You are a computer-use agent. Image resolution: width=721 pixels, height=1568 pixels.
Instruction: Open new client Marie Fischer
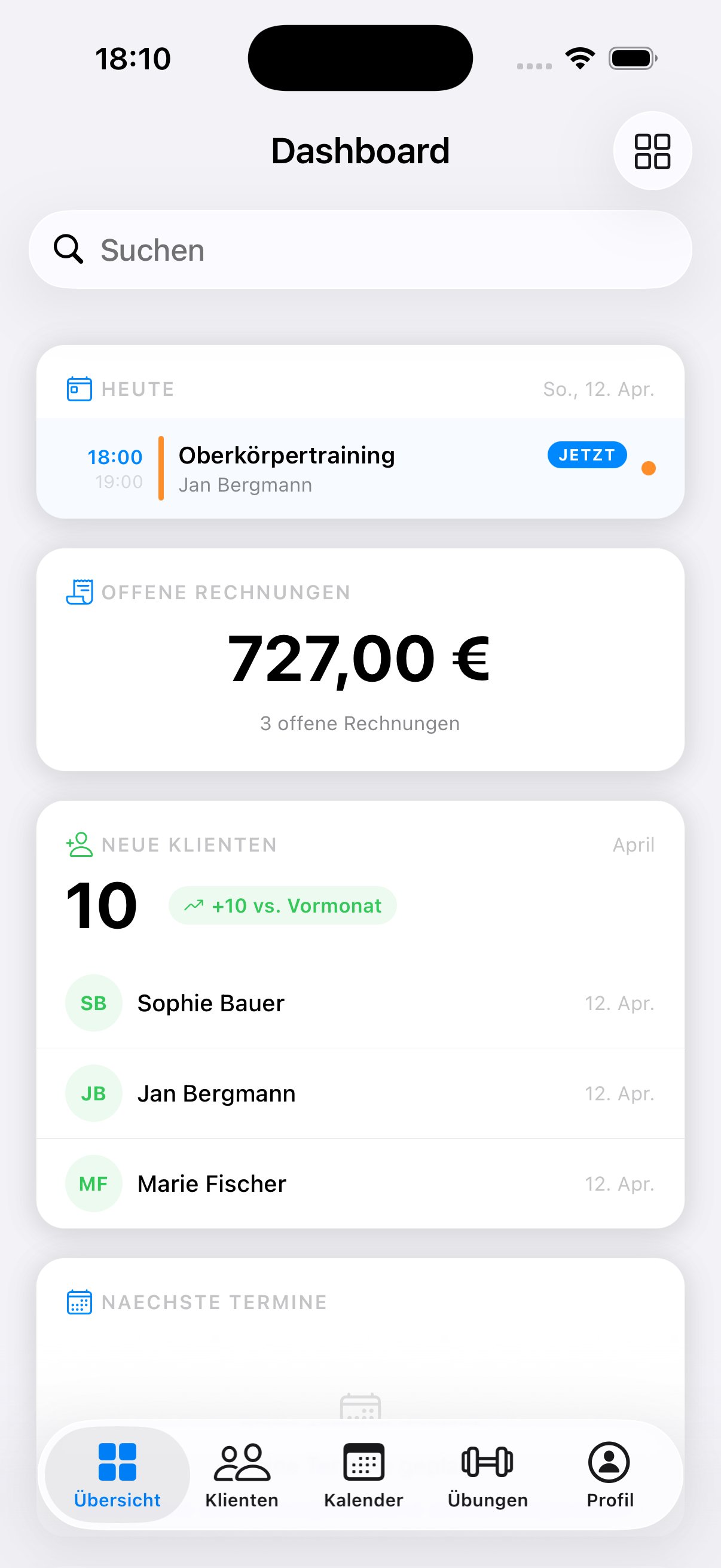pos(360,1183)
